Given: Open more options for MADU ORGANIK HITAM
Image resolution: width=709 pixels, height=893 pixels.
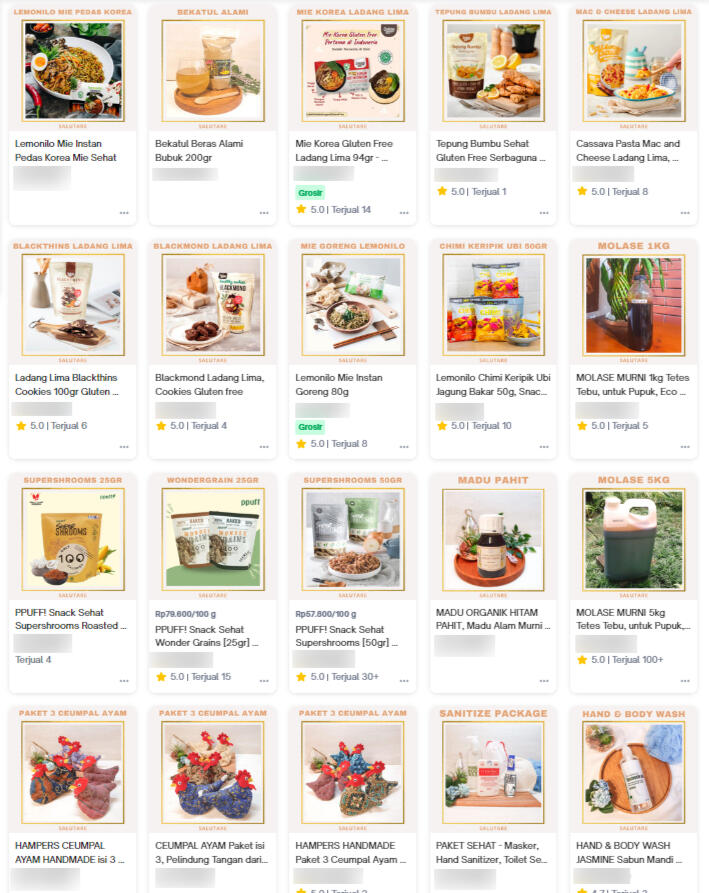Looking at the screenshot, I should [544, 680].
